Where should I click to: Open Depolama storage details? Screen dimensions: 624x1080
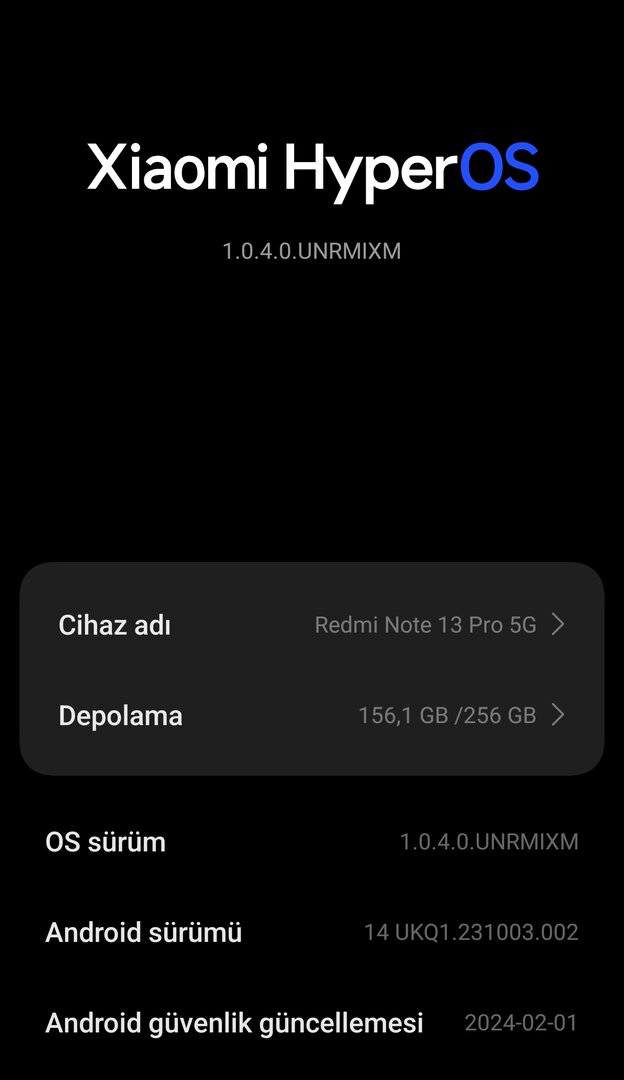click(x=312, y=715)
